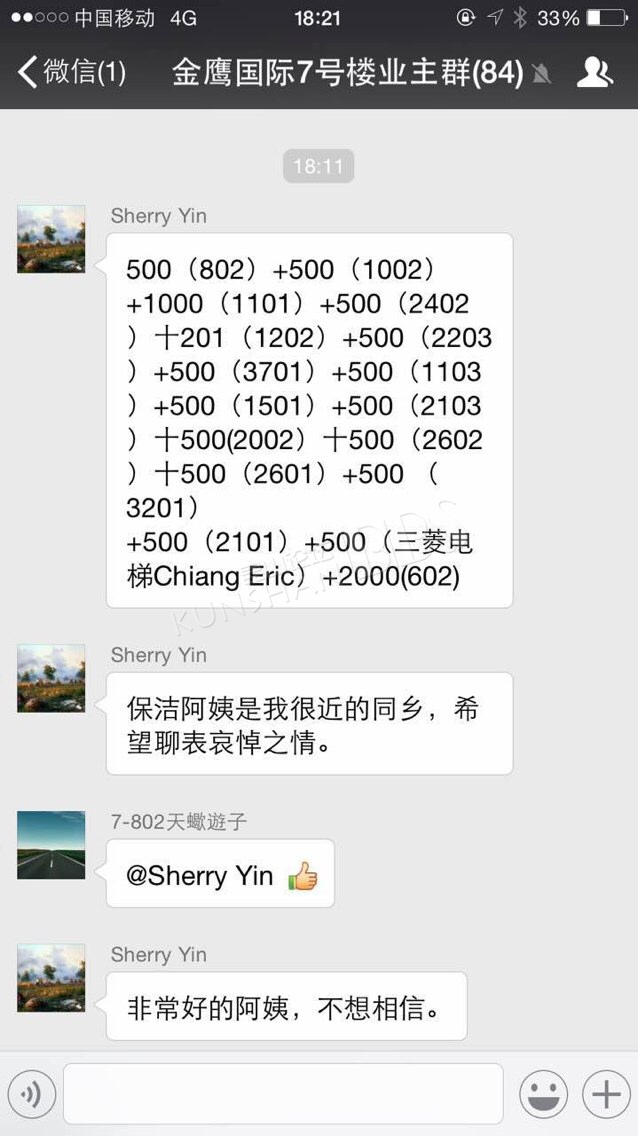Screen dimensions: 638x1136
Task: Go back to the 微信 chat list
Action: coord(70,72)
